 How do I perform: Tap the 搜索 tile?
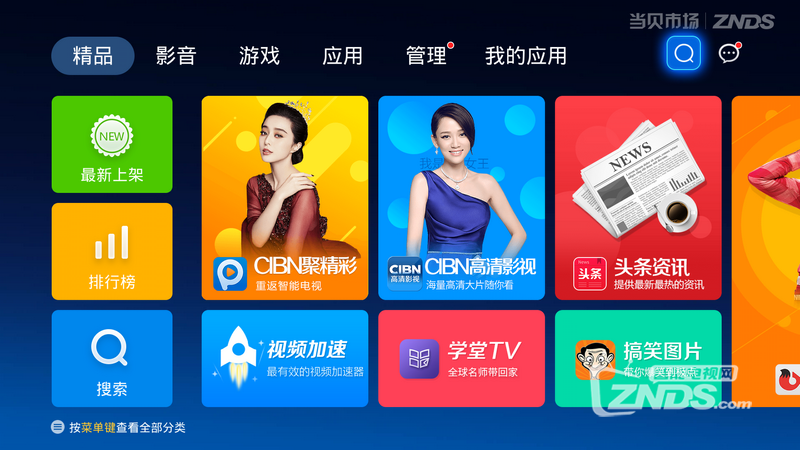pyautogui.click(x=112, y=358)
